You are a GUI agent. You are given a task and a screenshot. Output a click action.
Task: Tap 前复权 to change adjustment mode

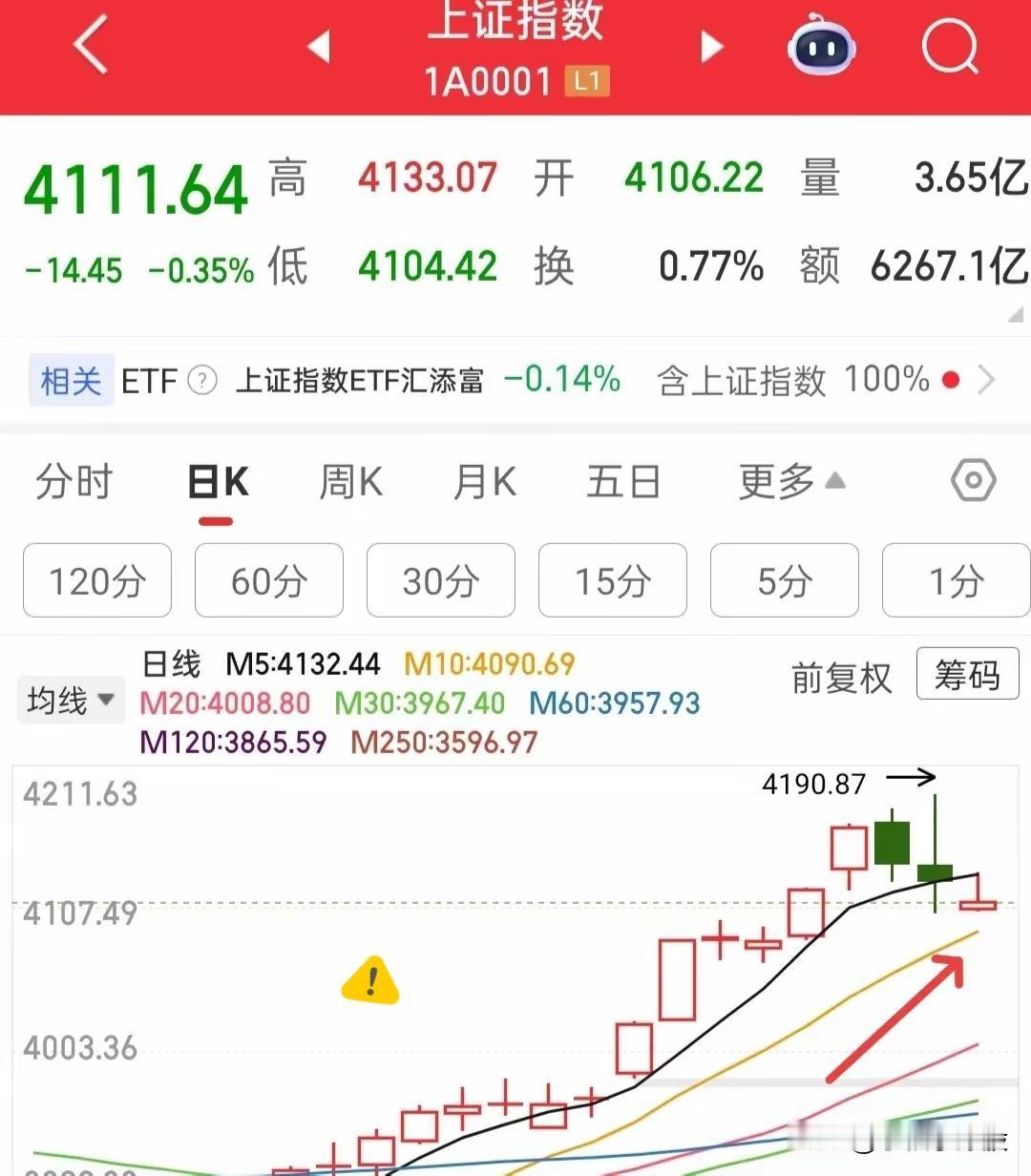point(840,675)
